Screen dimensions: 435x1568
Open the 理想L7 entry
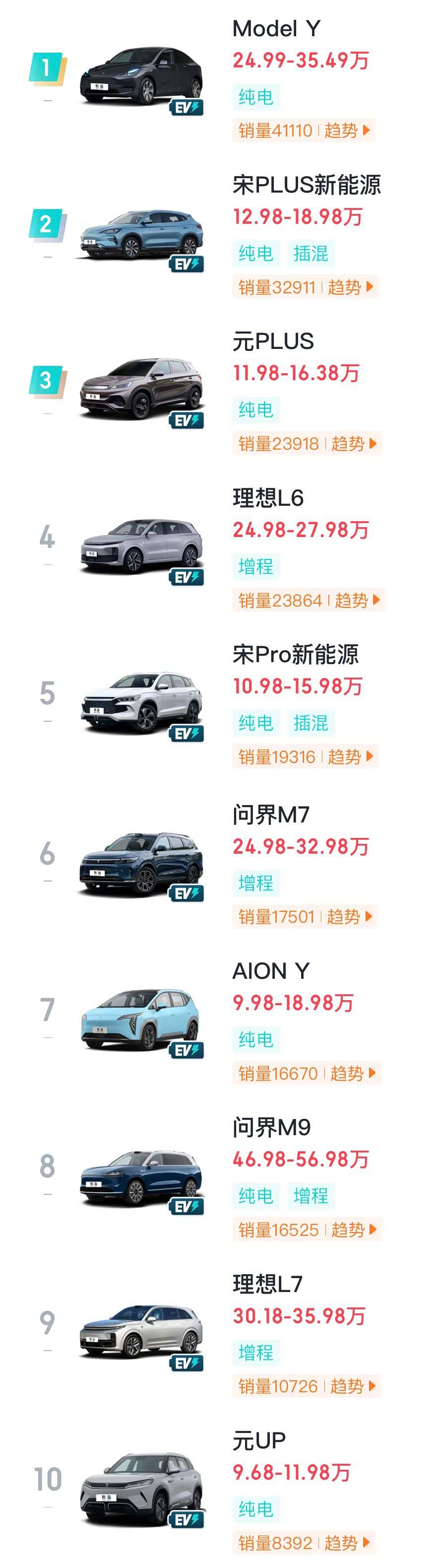coord(267,1284)
